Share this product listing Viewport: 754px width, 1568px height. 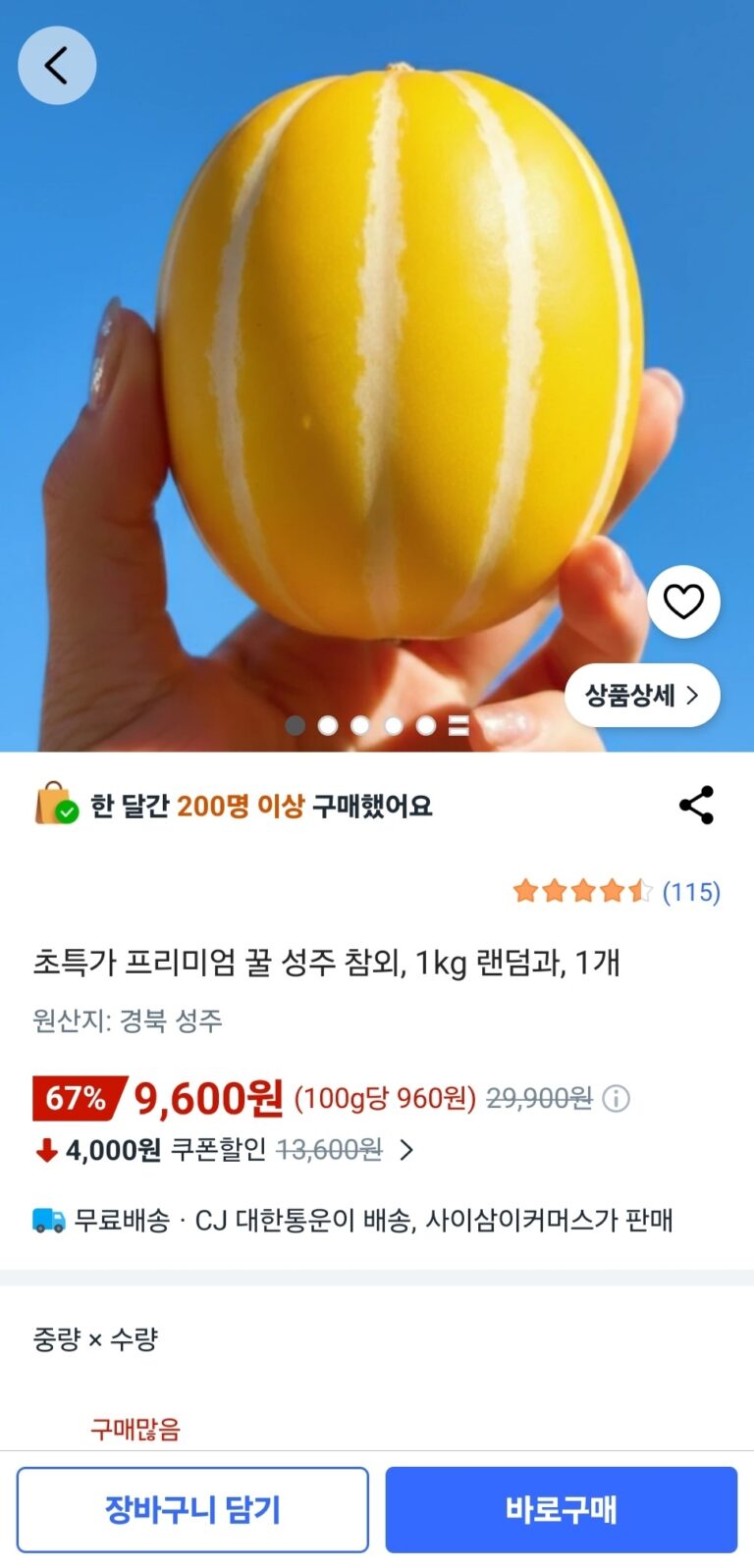point(696,806)
